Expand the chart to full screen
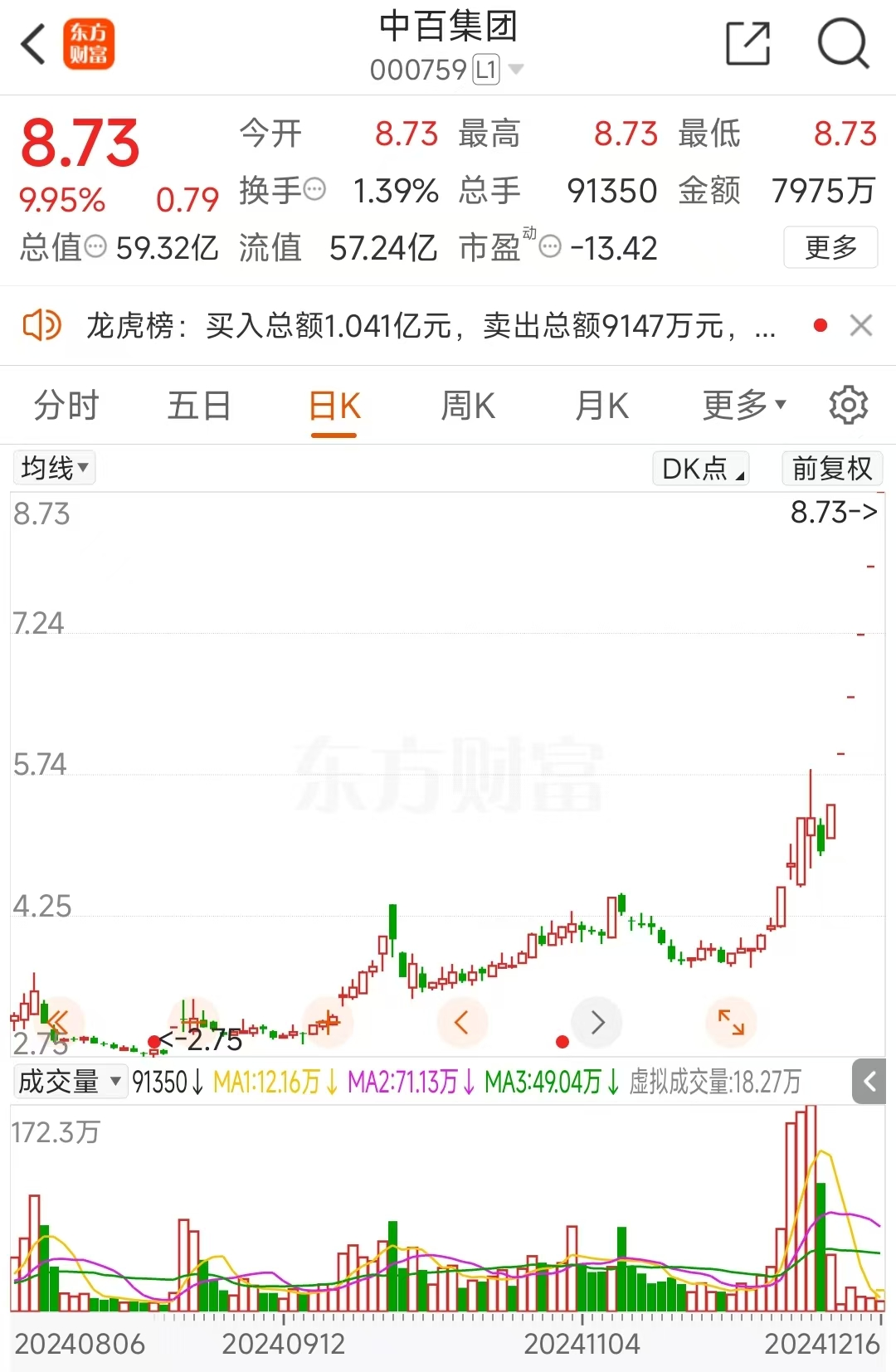 point(731,1023)
